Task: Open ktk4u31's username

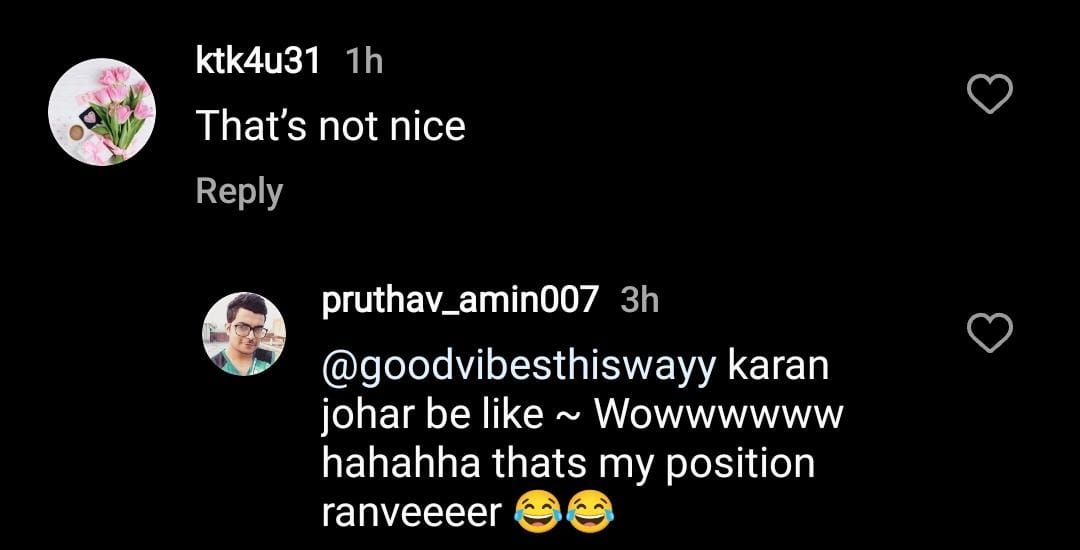Action: pyautogui.click(x=258, y=62)
